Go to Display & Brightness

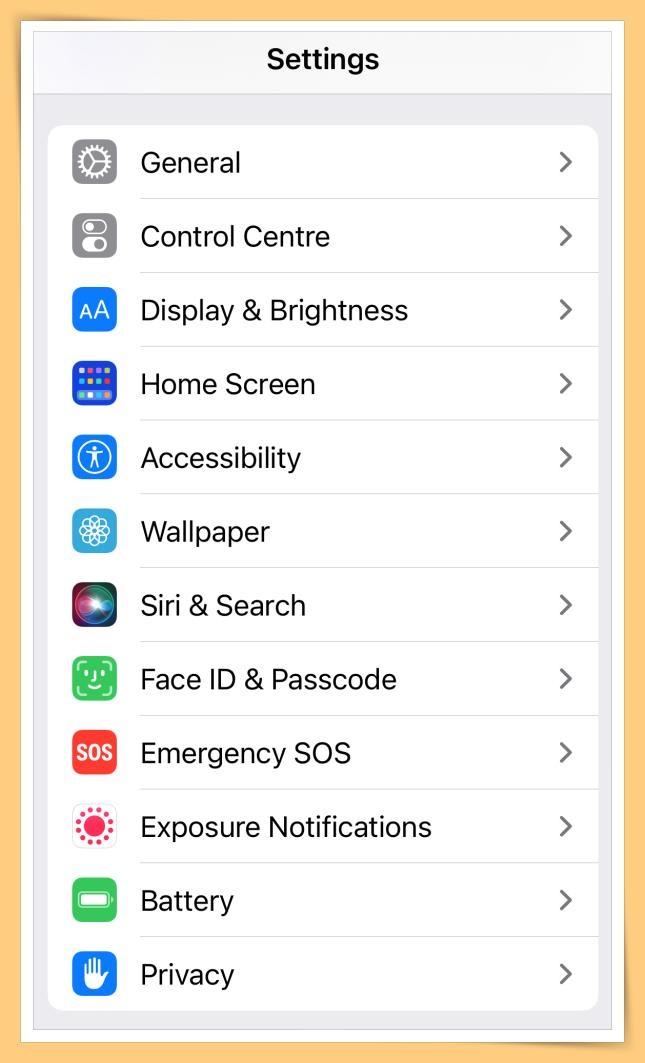322,310
